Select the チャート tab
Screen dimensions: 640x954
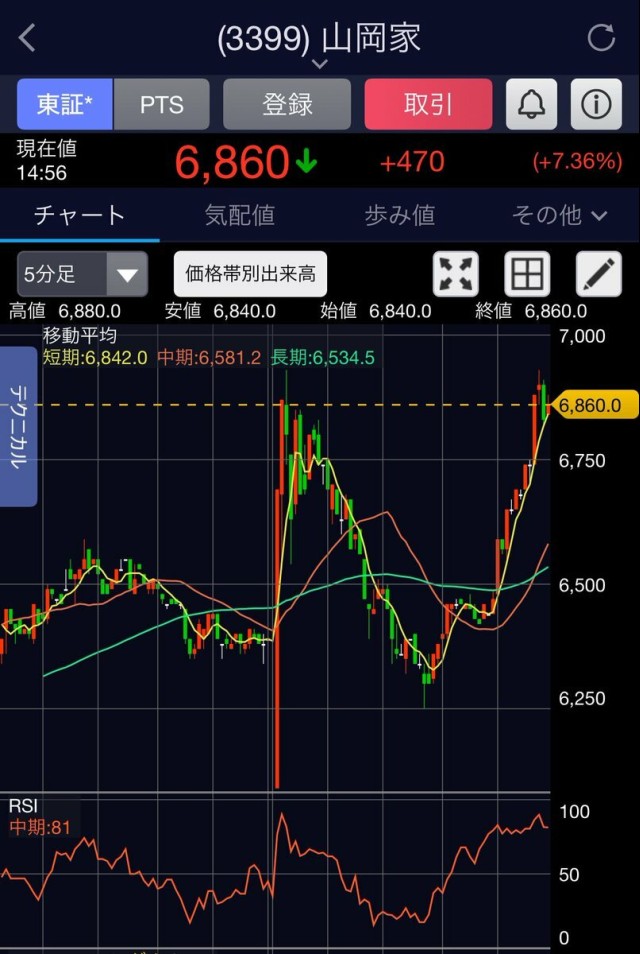click(80, 215)
